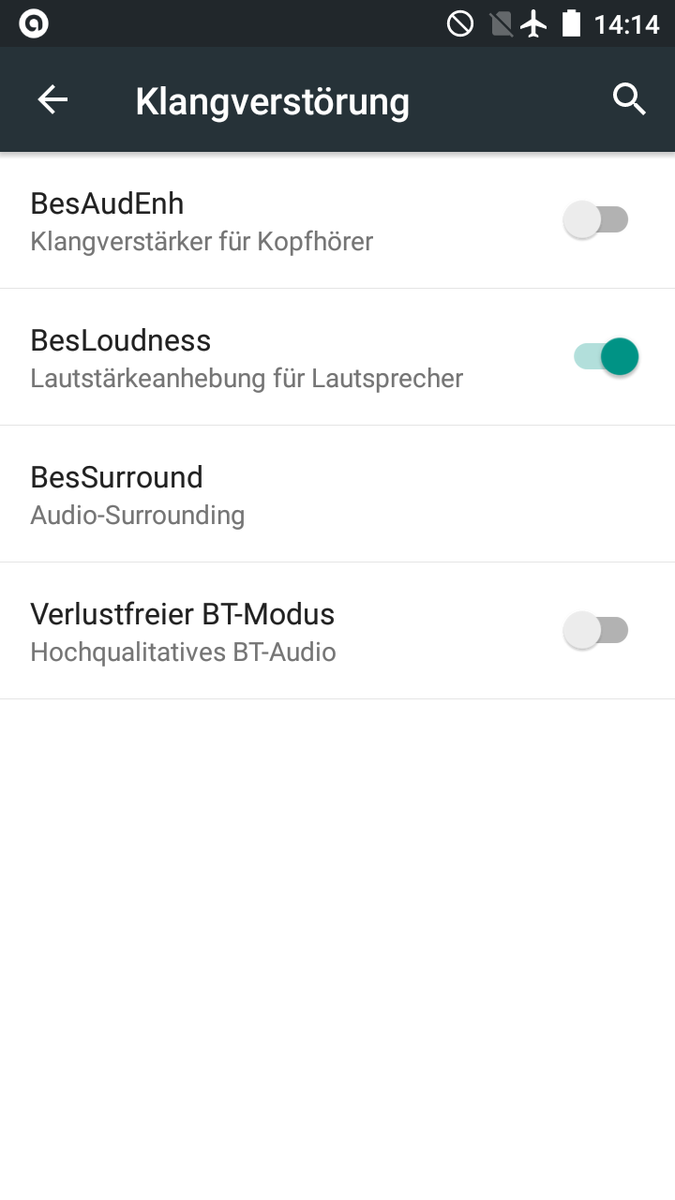Turn off the BesLoudness switch
Screen dimensions: 675x1200
pyautogui.click(x=605, y=357)
